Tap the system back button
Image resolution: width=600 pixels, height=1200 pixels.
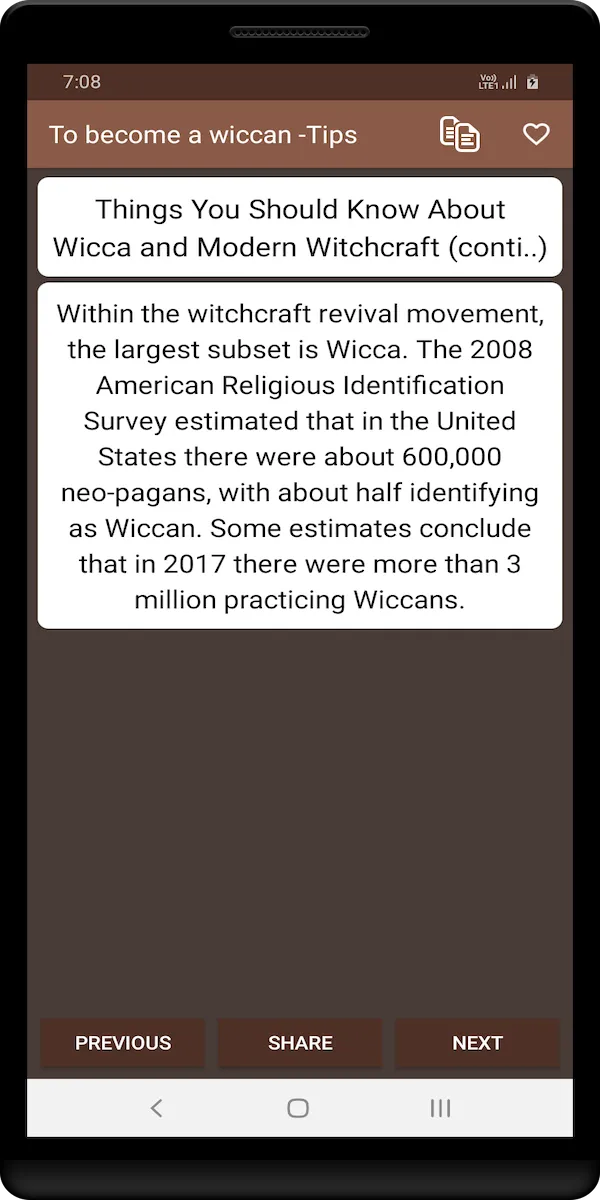156,1107
